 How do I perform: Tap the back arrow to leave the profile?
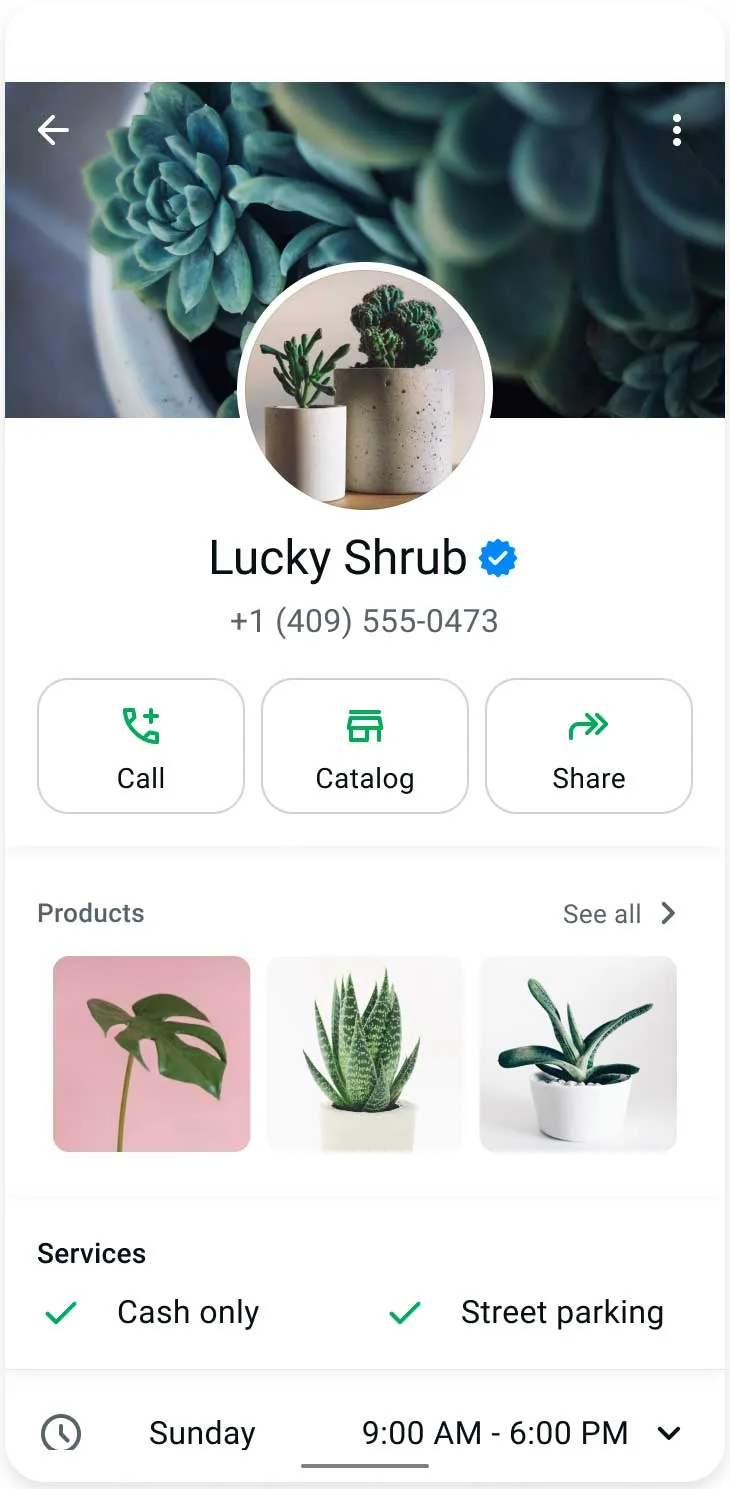point(52,130)
